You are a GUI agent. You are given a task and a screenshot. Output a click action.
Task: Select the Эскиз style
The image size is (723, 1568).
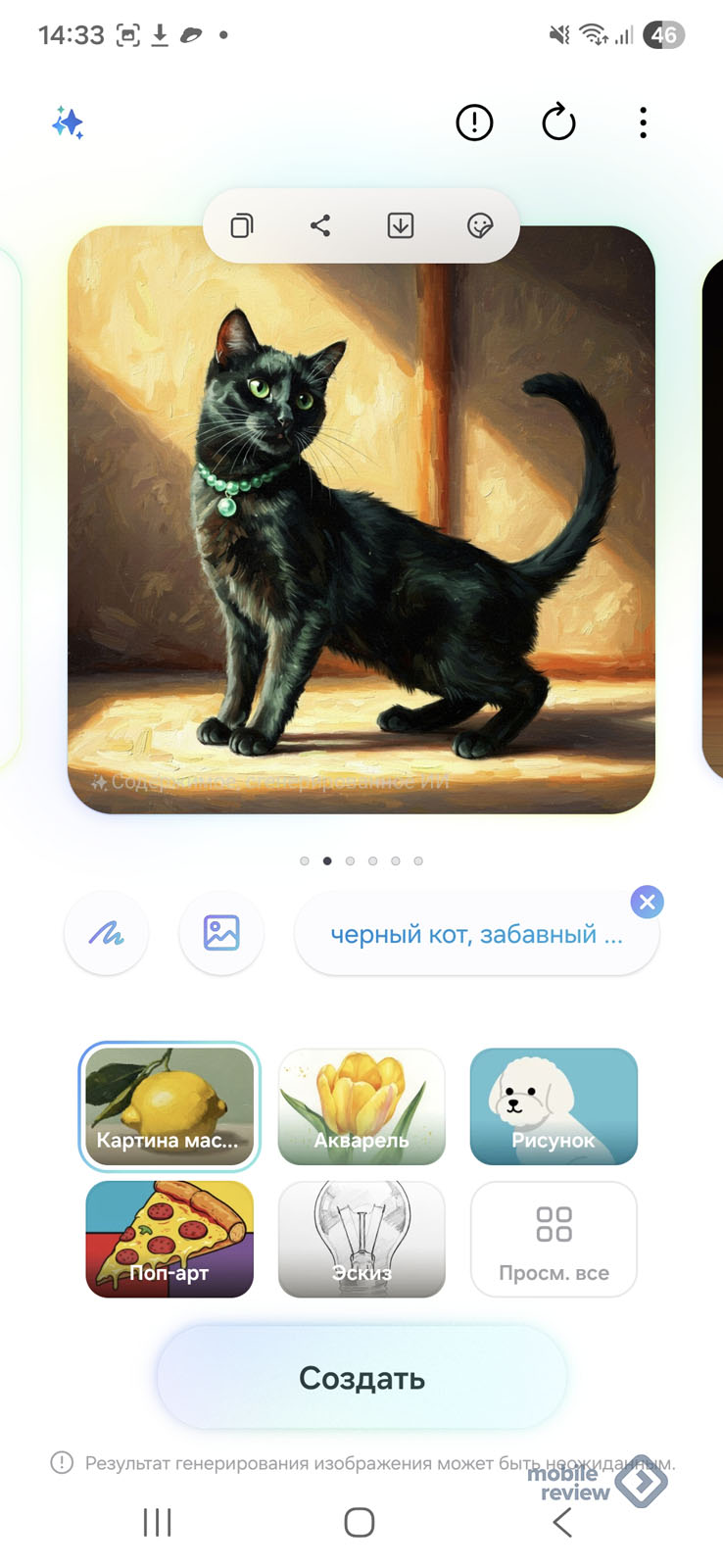[x=361, y=1239]
